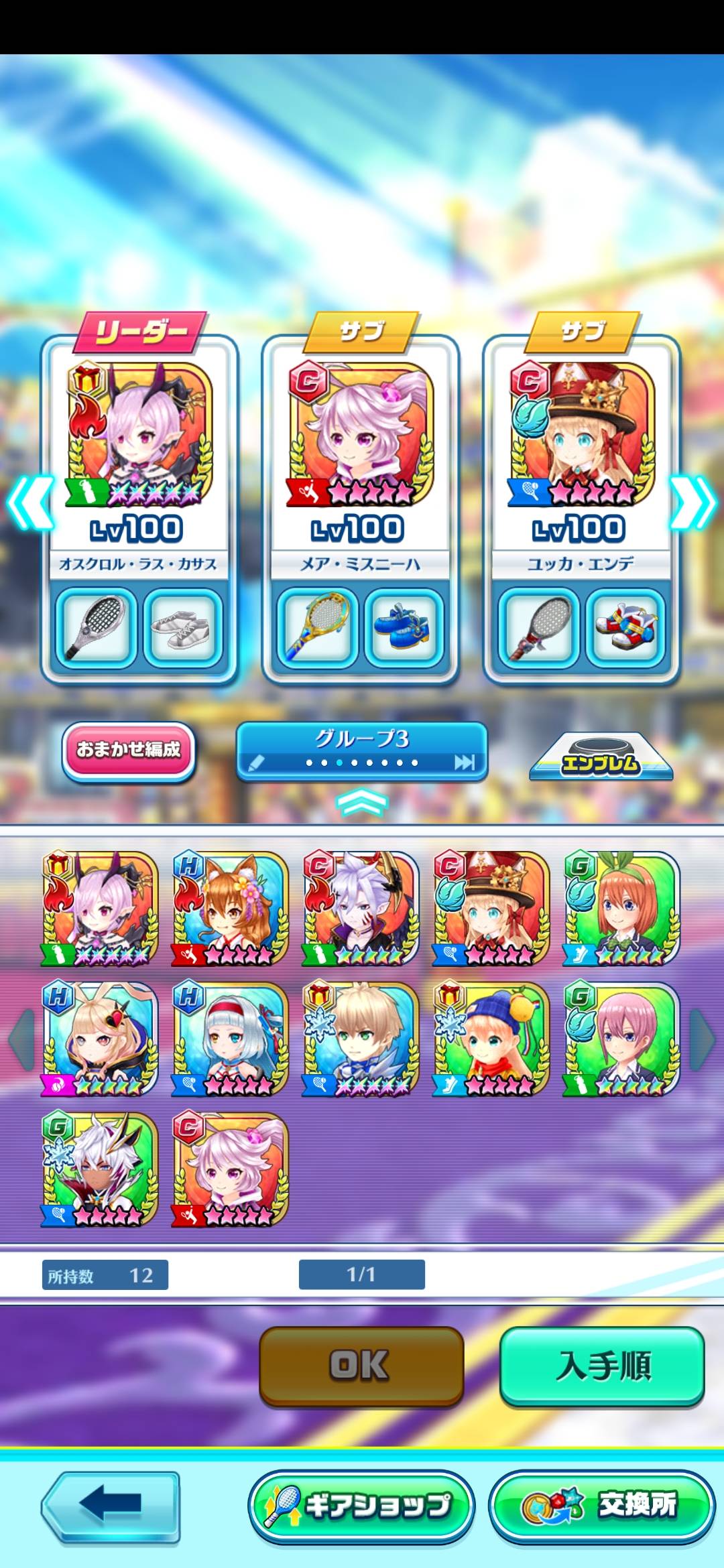Rename グループ3 with the pencil icon
Image resolution: width=724 pixels, height=1568 pixels.
coord(257,763)
